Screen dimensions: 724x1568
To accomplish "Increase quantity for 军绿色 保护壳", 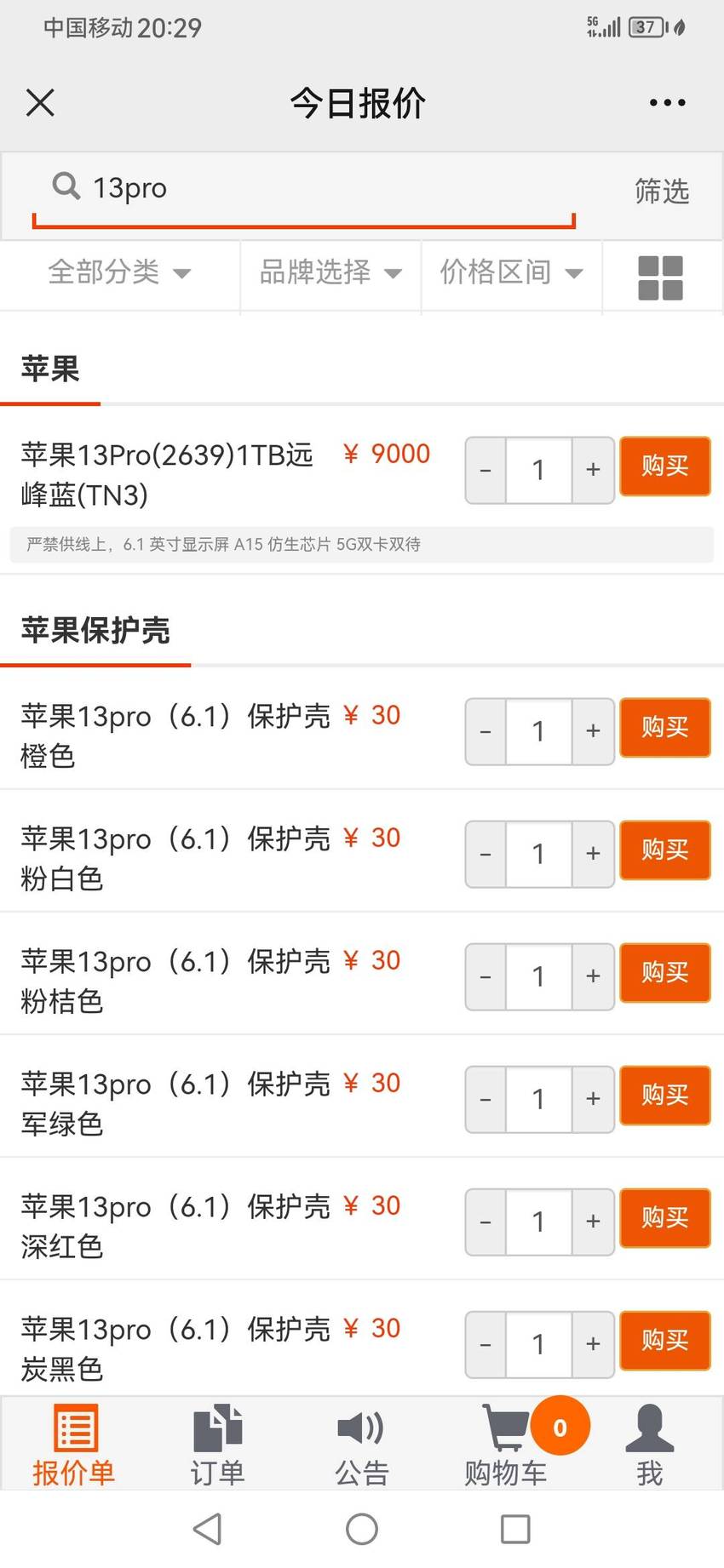I will click(x=593, y=1099).
